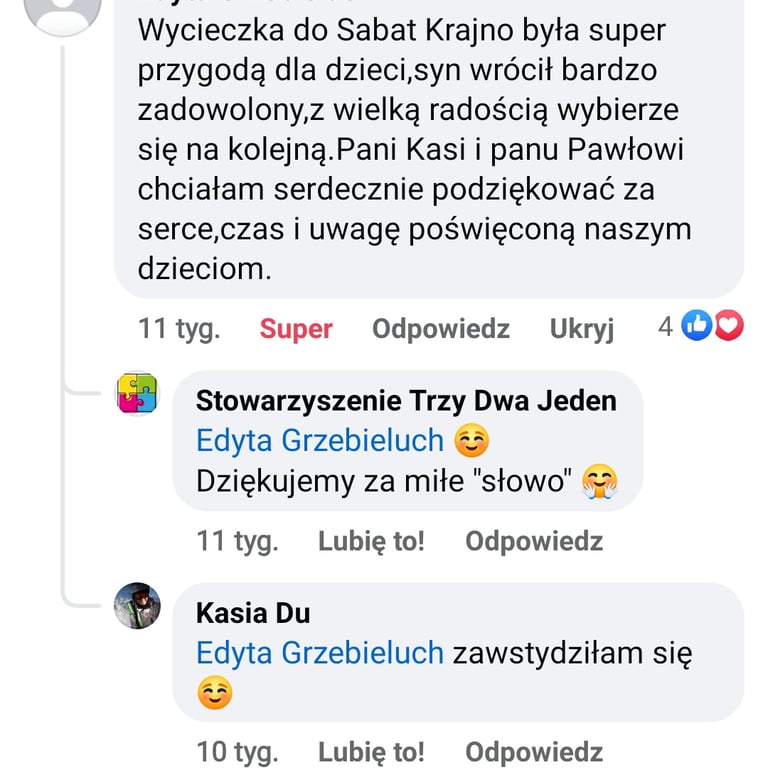Image resolution: width=768 pixels, height=768 pixels.
Task: Like Kasia Du's reply
Action: 371,752
